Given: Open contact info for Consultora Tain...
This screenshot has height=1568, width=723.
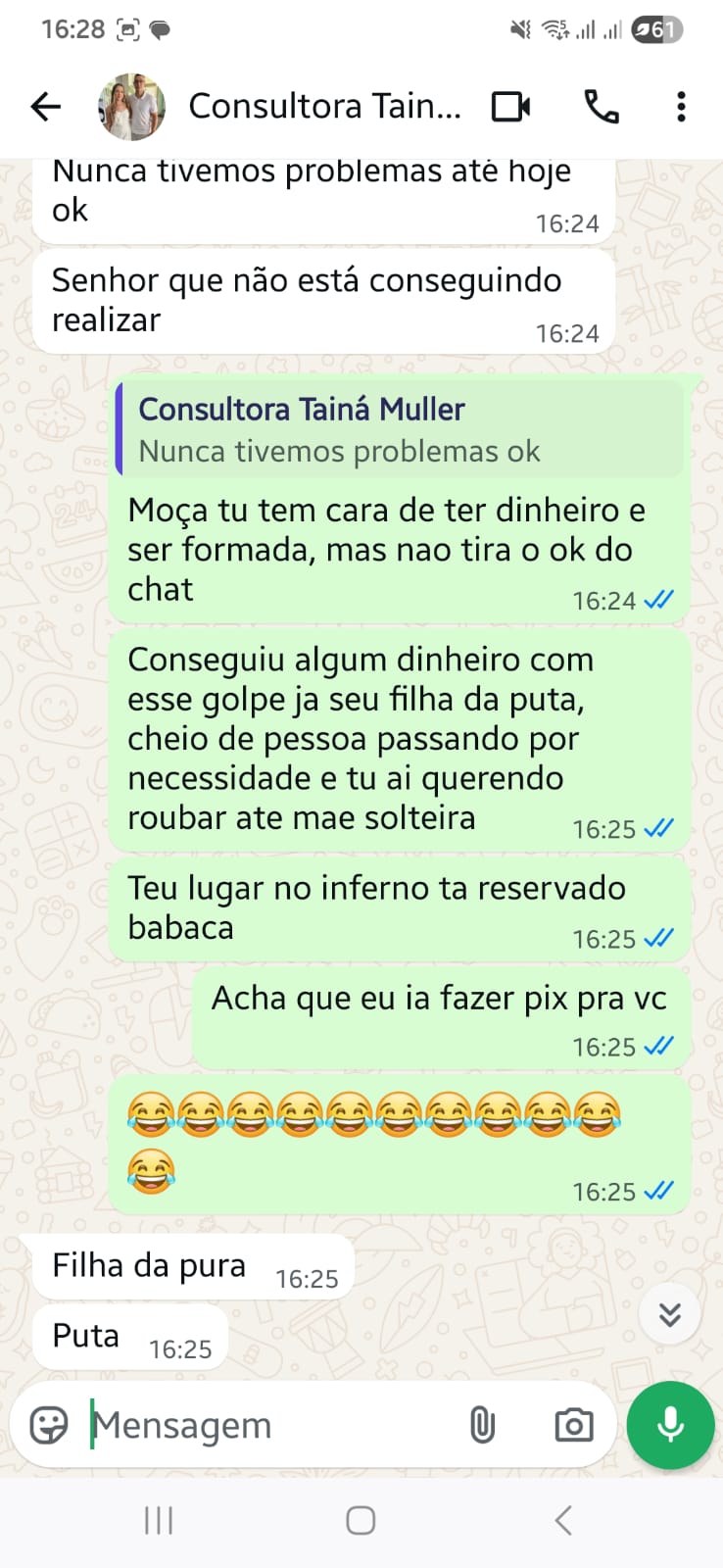Looking at the screenshot, I should click(324, 106).
